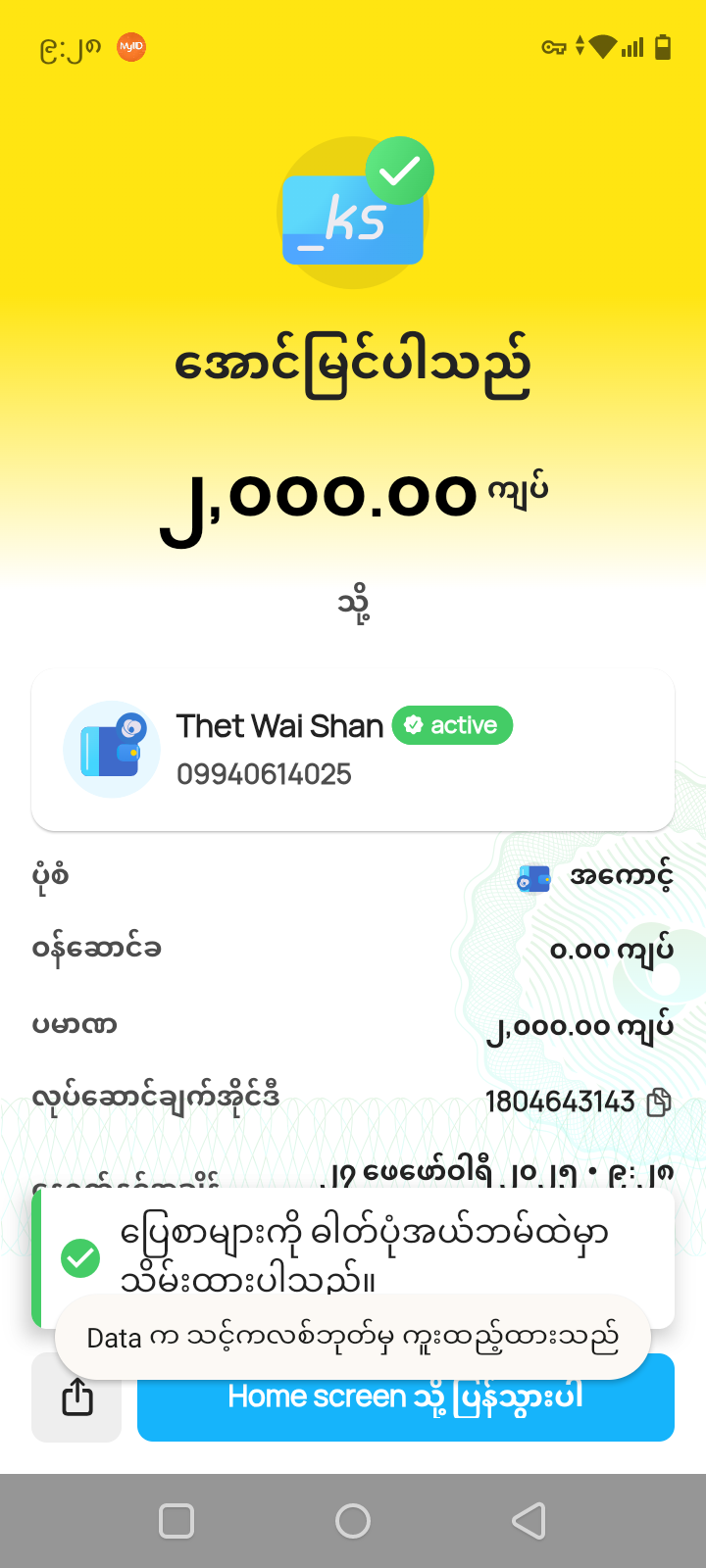Screen dimensions: 706x1568
Task: Open recipient card Thet Wai Shan
Action: [x=353, y=750]
